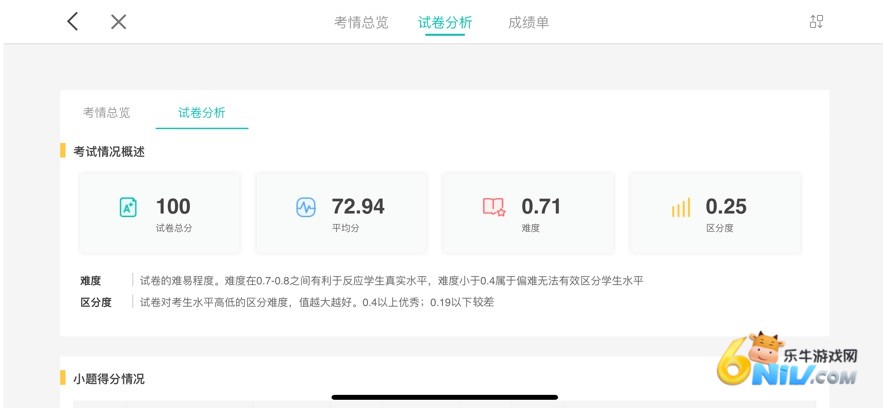This screenshot has width=883, height=408.
Task: Select the top 试卷分析 tab
Action: (445, 22)
